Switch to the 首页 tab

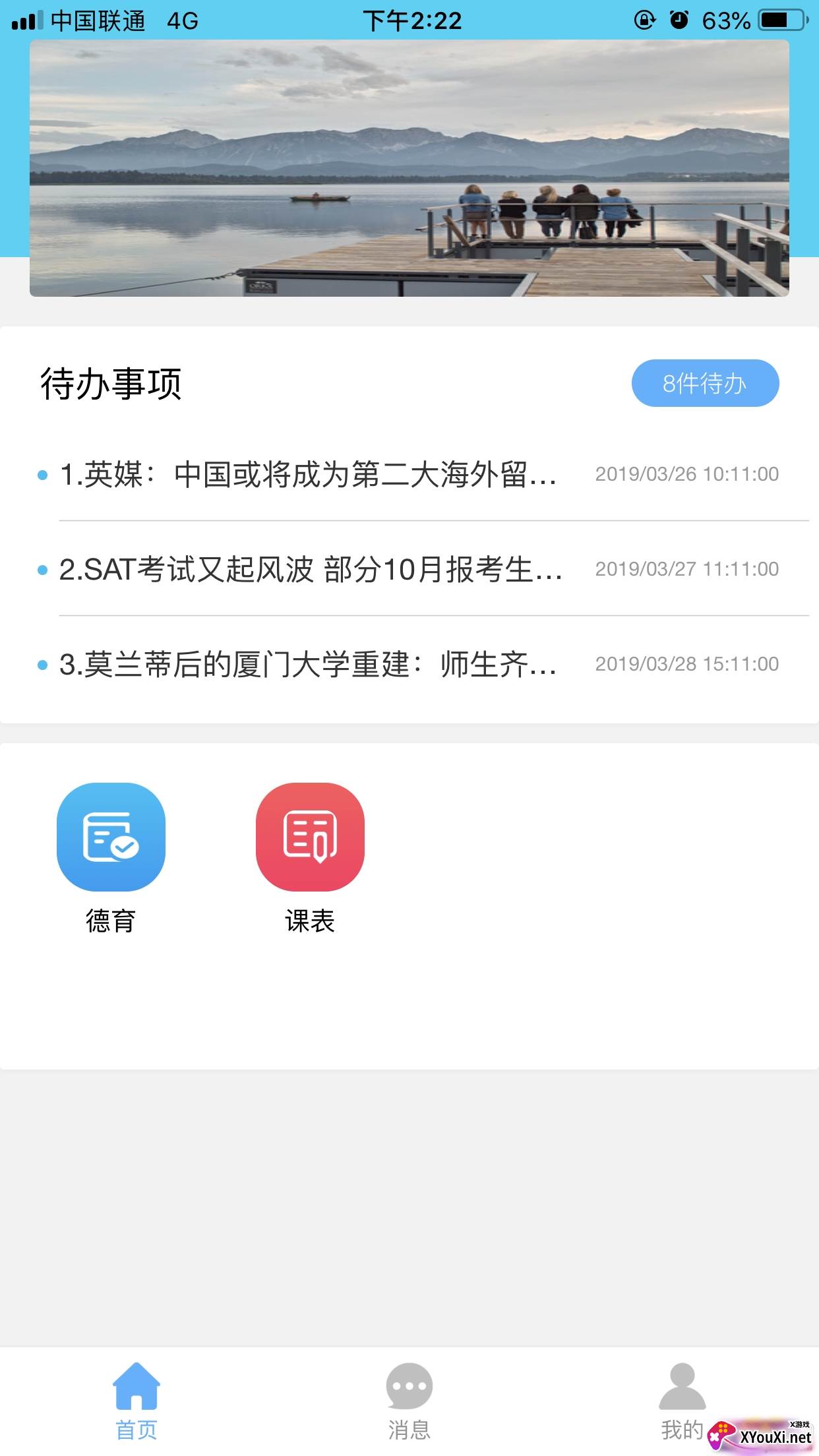[136, 1402]
